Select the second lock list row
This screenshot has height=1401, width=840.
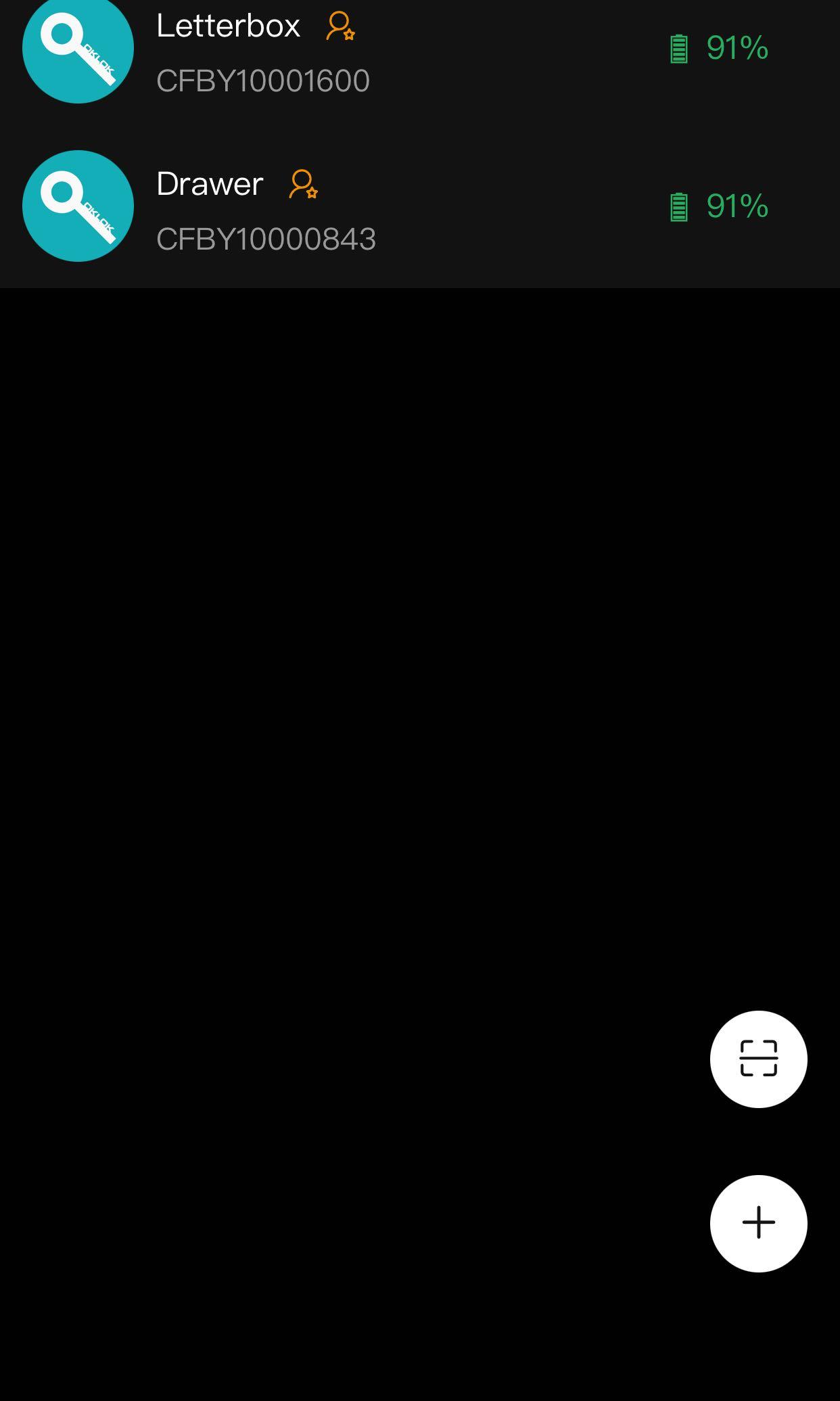coord(419,206)
